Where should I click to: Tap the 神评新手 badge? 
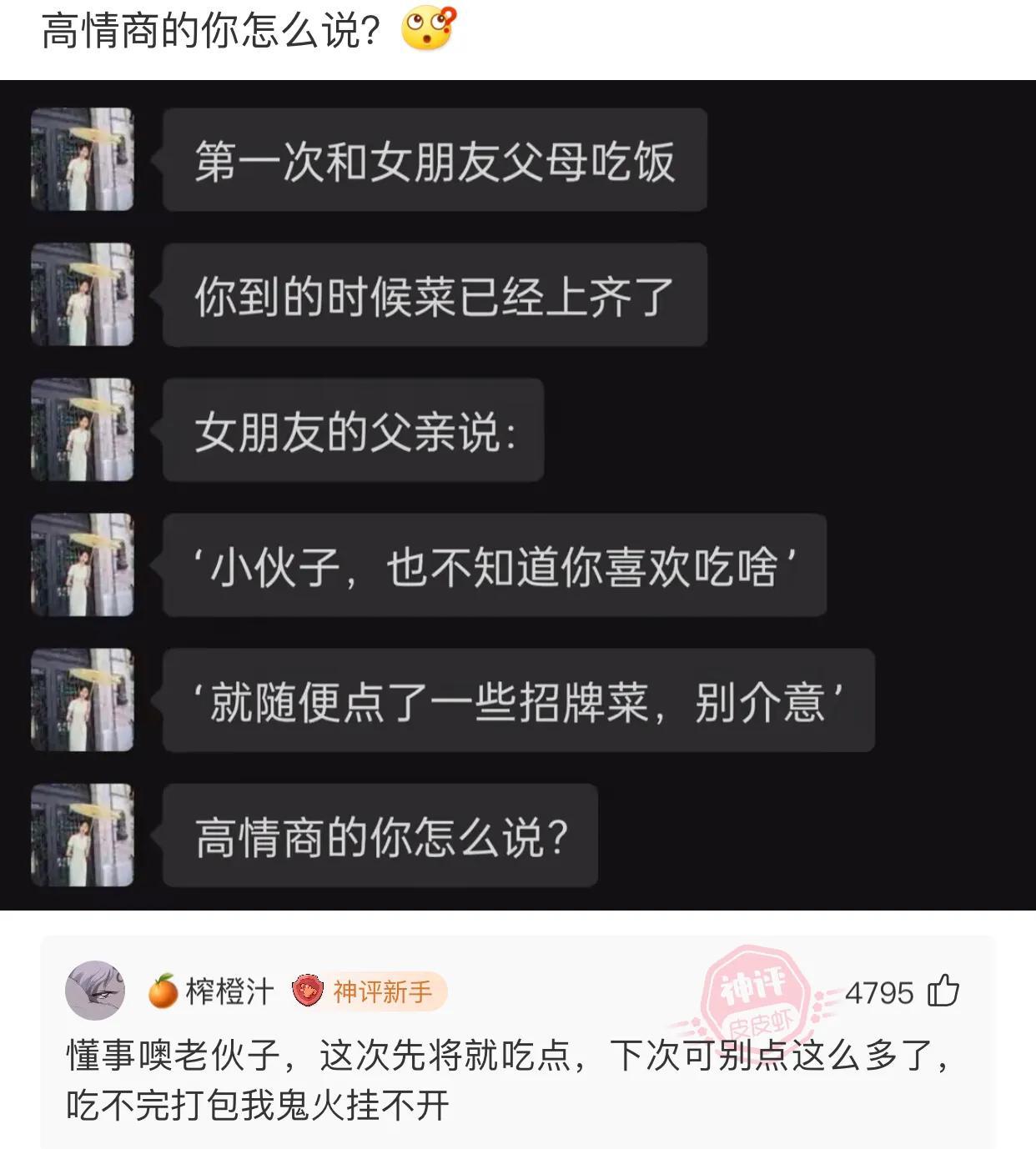click(x=370, y=991)
